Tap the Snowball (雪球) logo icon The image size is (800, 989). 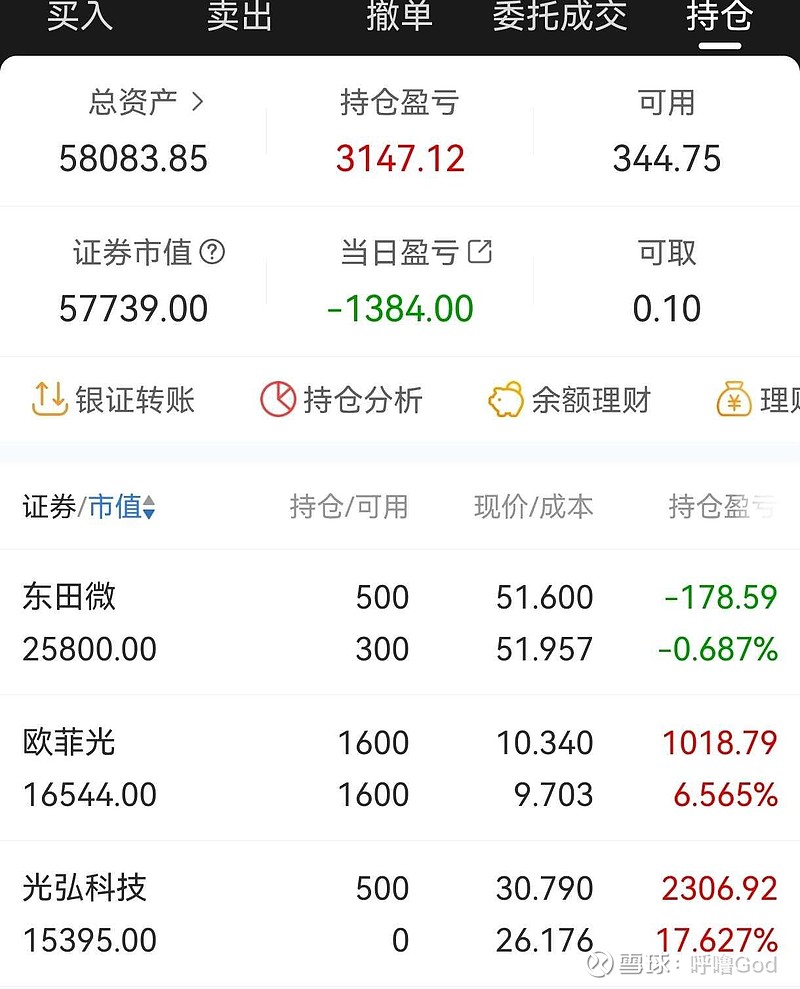point(600,962)
